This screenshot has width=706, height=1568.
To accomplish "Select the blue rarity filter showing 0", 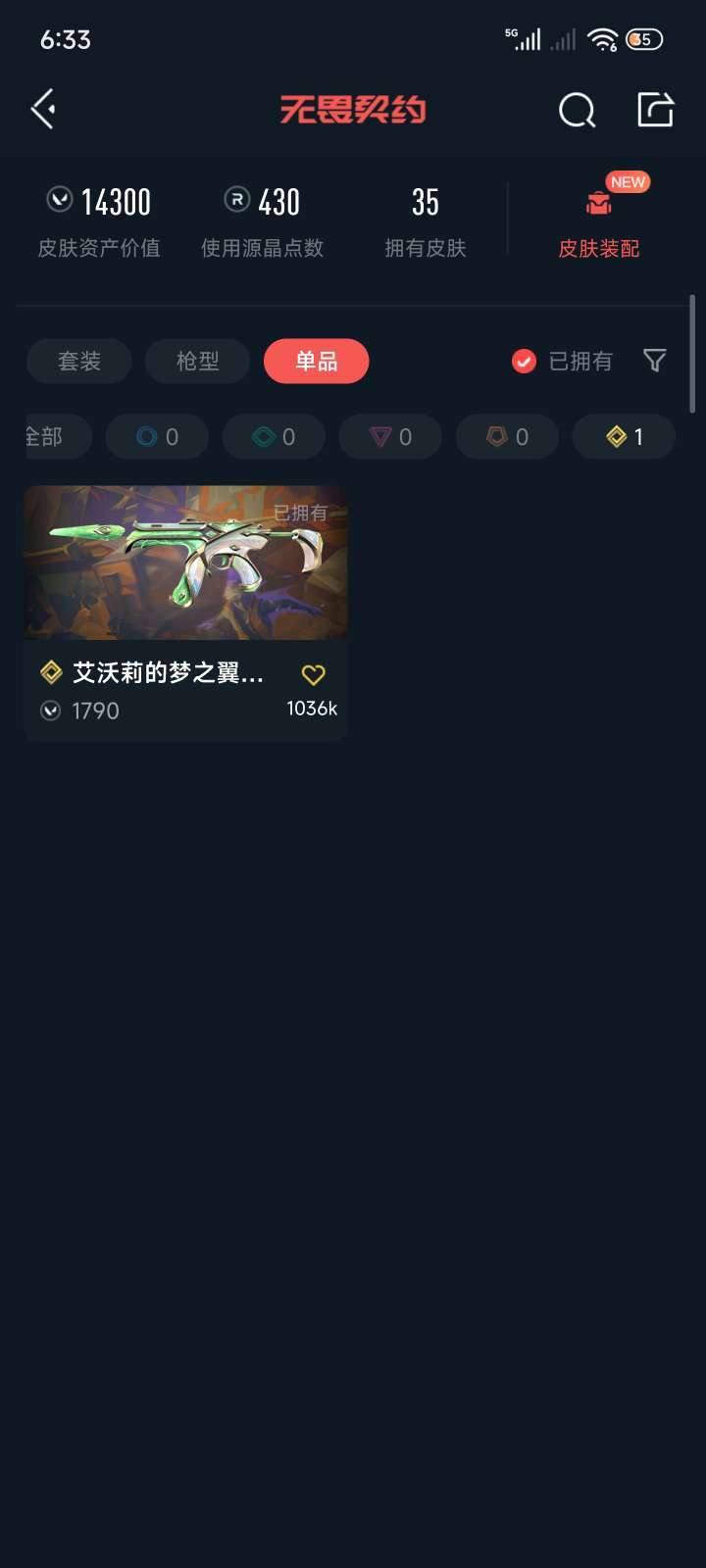I will 156,436.
